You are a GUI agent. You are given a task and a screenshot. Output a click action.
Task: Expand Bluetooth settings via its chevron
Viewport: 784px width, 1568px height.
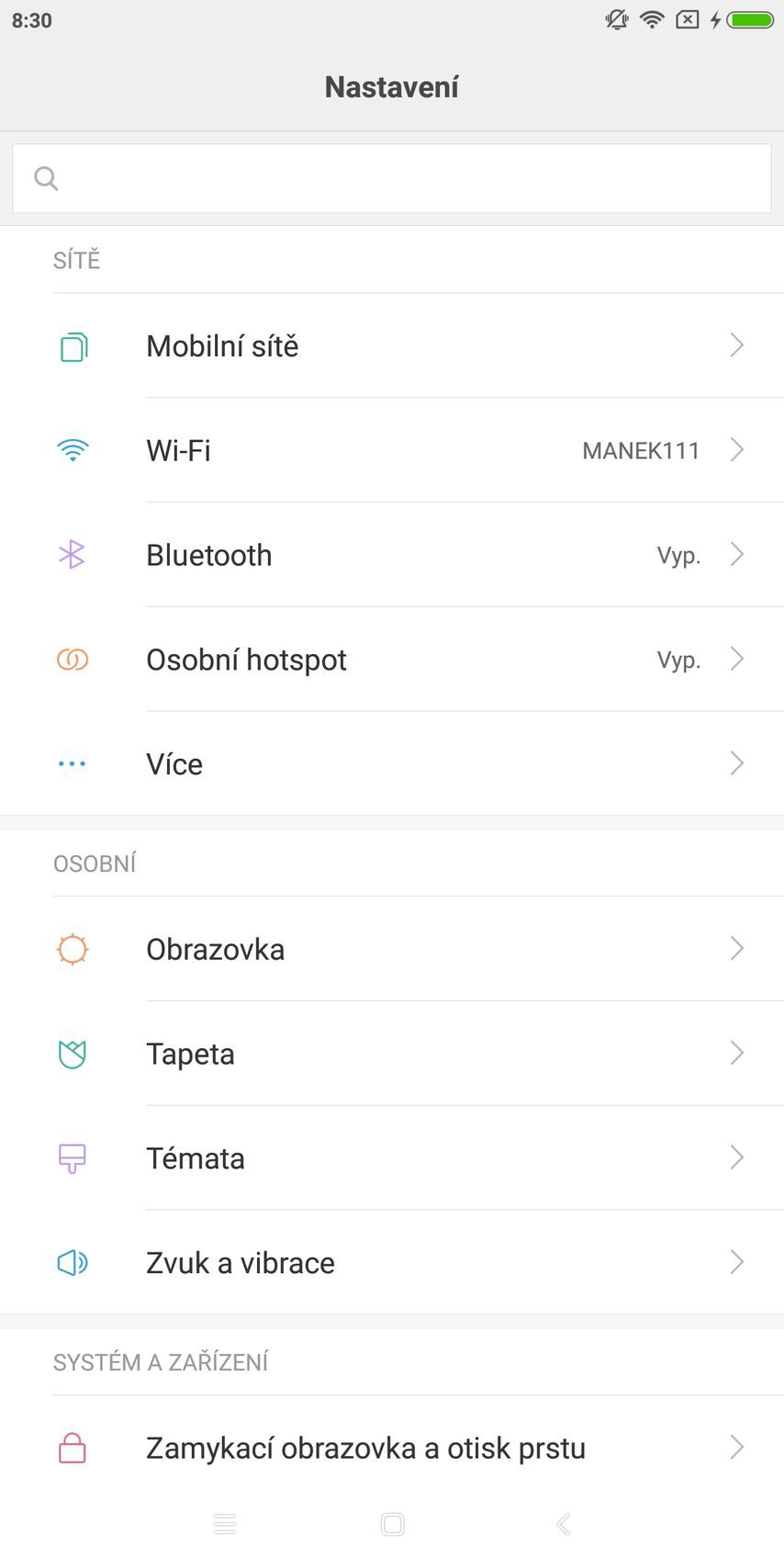click(736, 554)
